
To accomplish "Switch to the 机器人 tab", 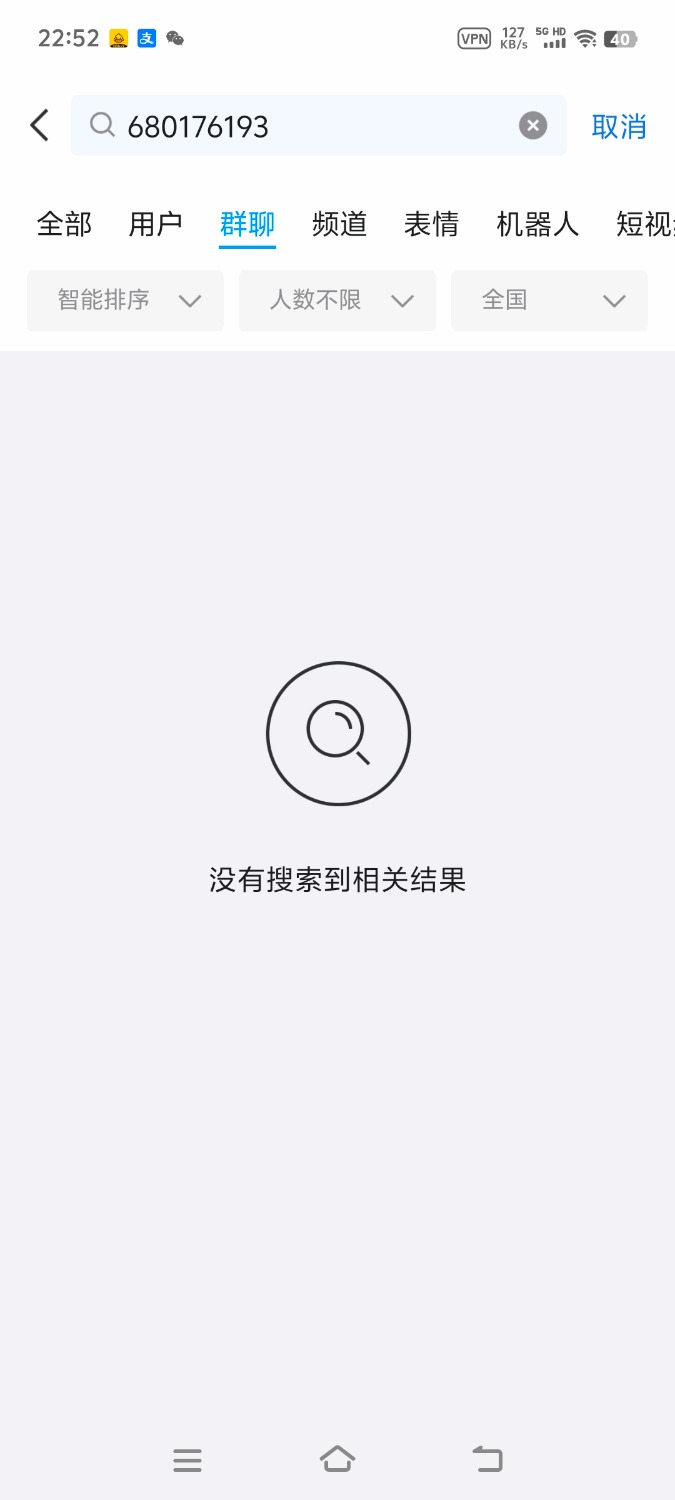I will coord(538,224).
